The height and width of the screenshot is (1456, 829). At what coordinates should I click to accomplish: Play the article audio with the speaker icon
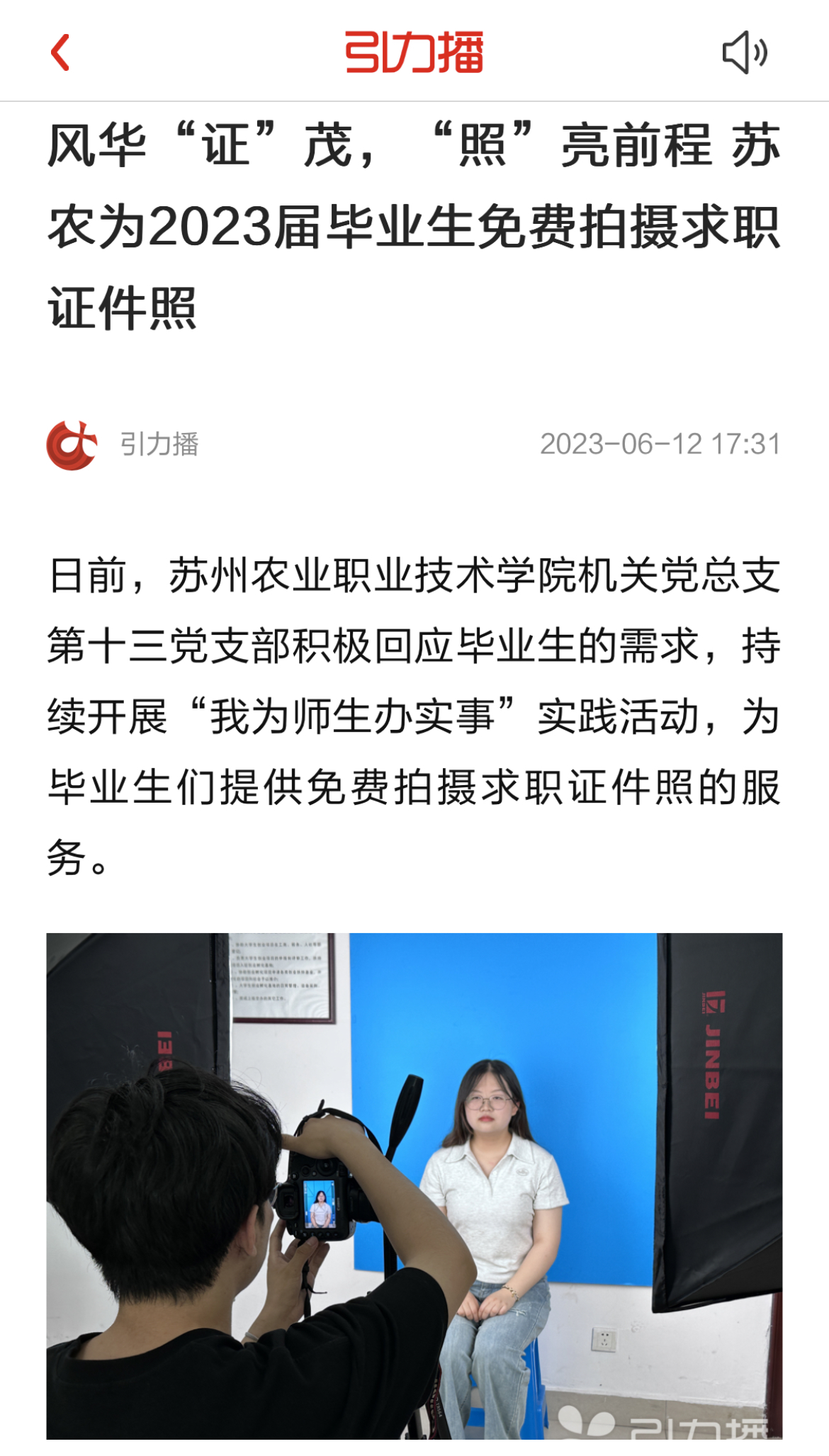[x=744, y=52]
